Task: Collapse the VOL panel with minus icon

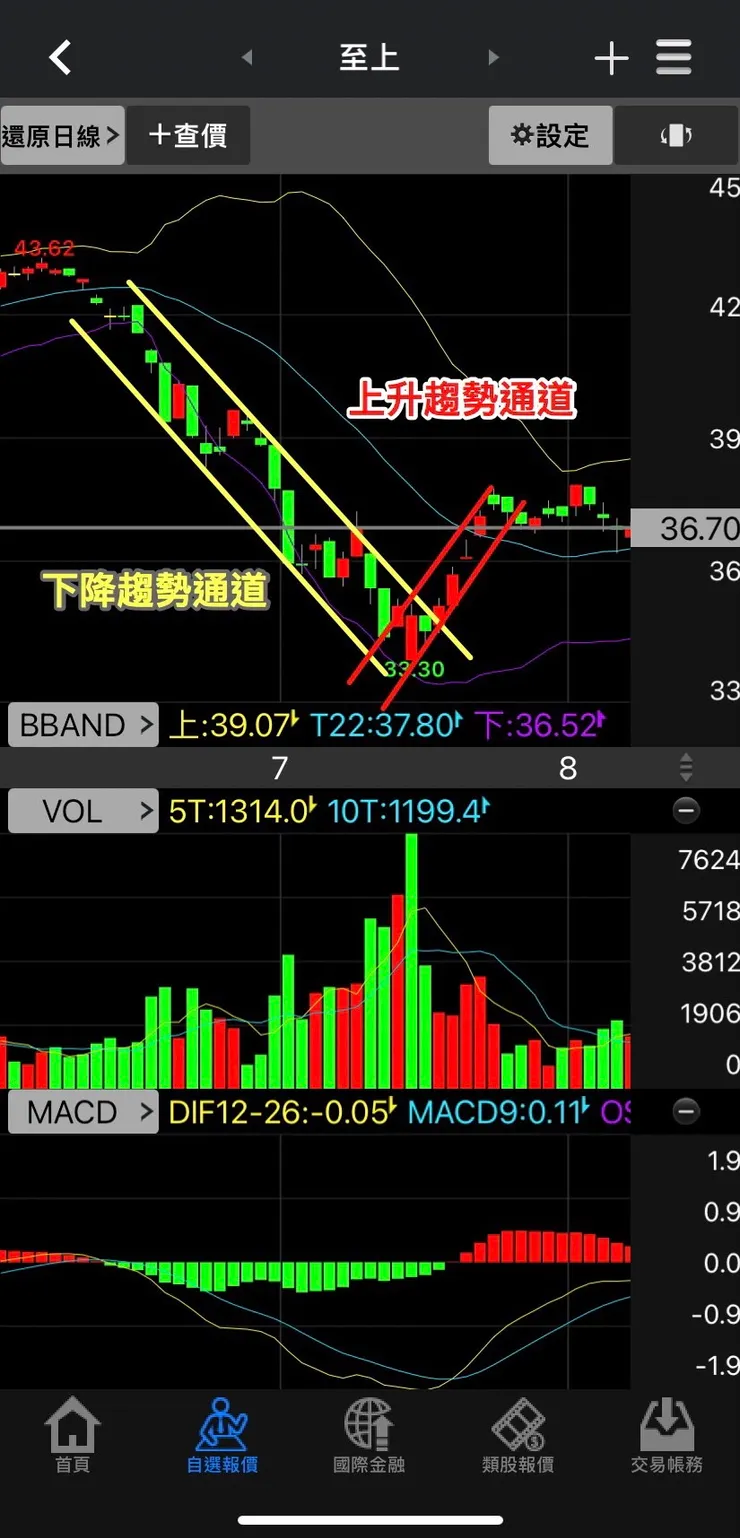Action: (686, 810)
